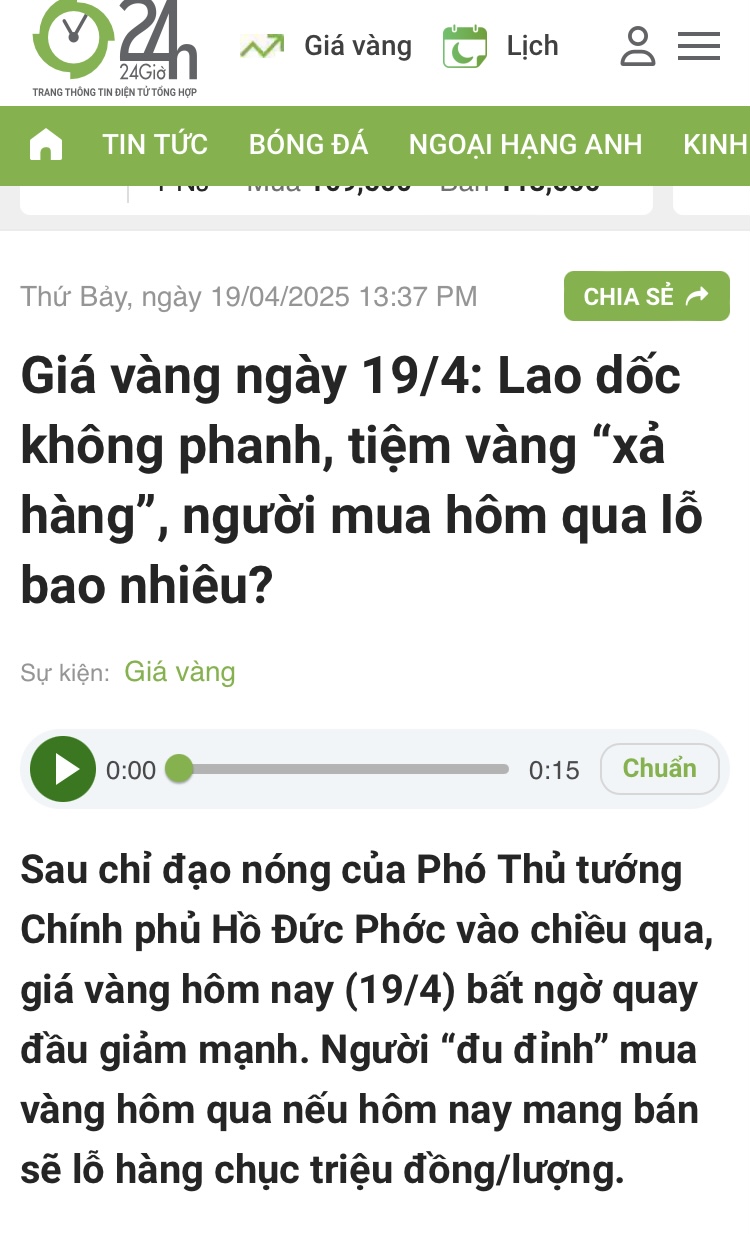Screen dimensions: 750x1234
Task: Go to the home icon tab
Action: pos(46,146)
